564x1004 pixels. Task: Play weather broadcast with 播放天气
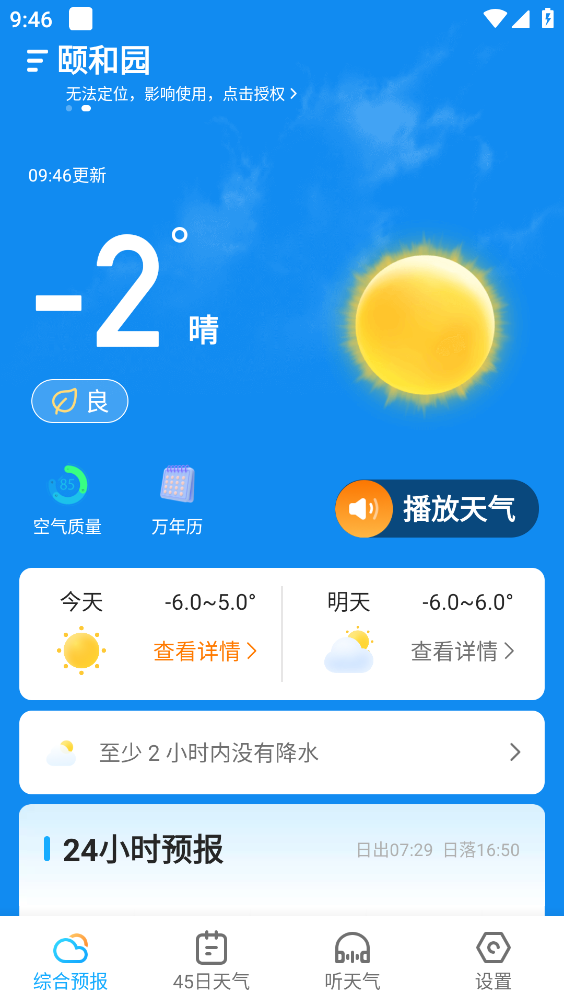pyautogui.click(x=437, y=509)
